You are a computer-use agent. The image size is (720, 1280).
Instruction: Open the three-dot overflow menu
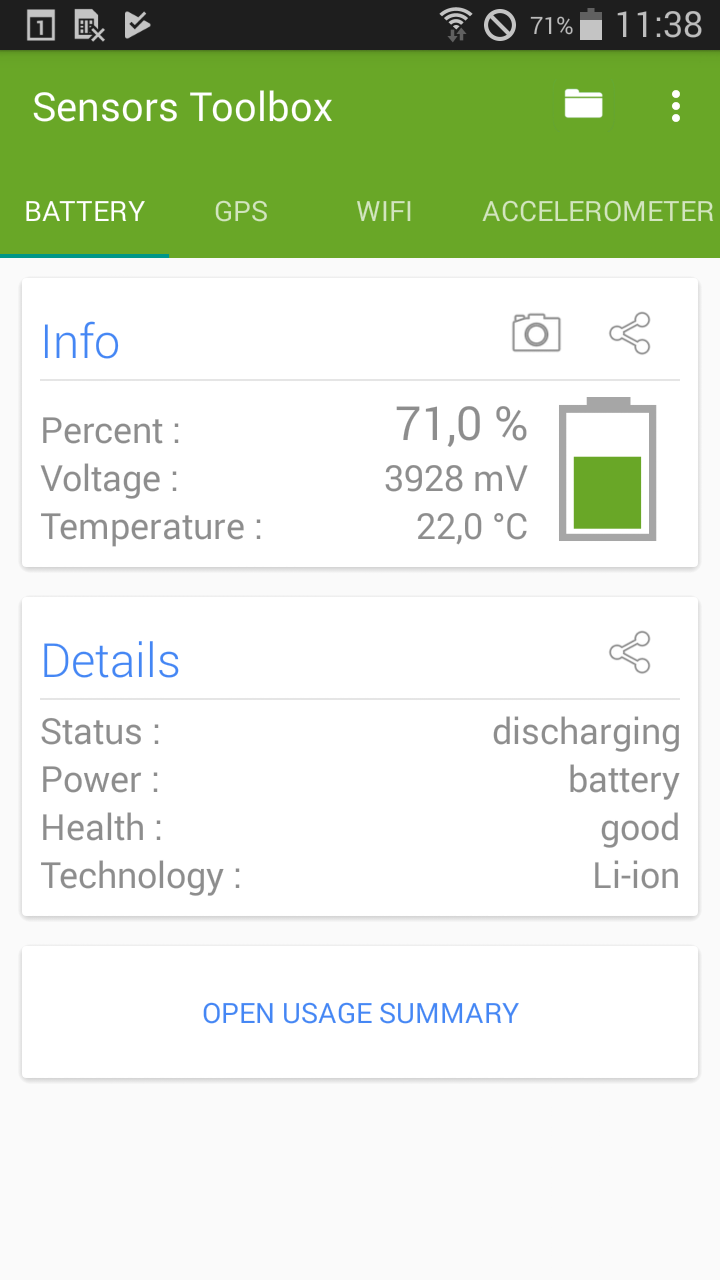[676, 106]
